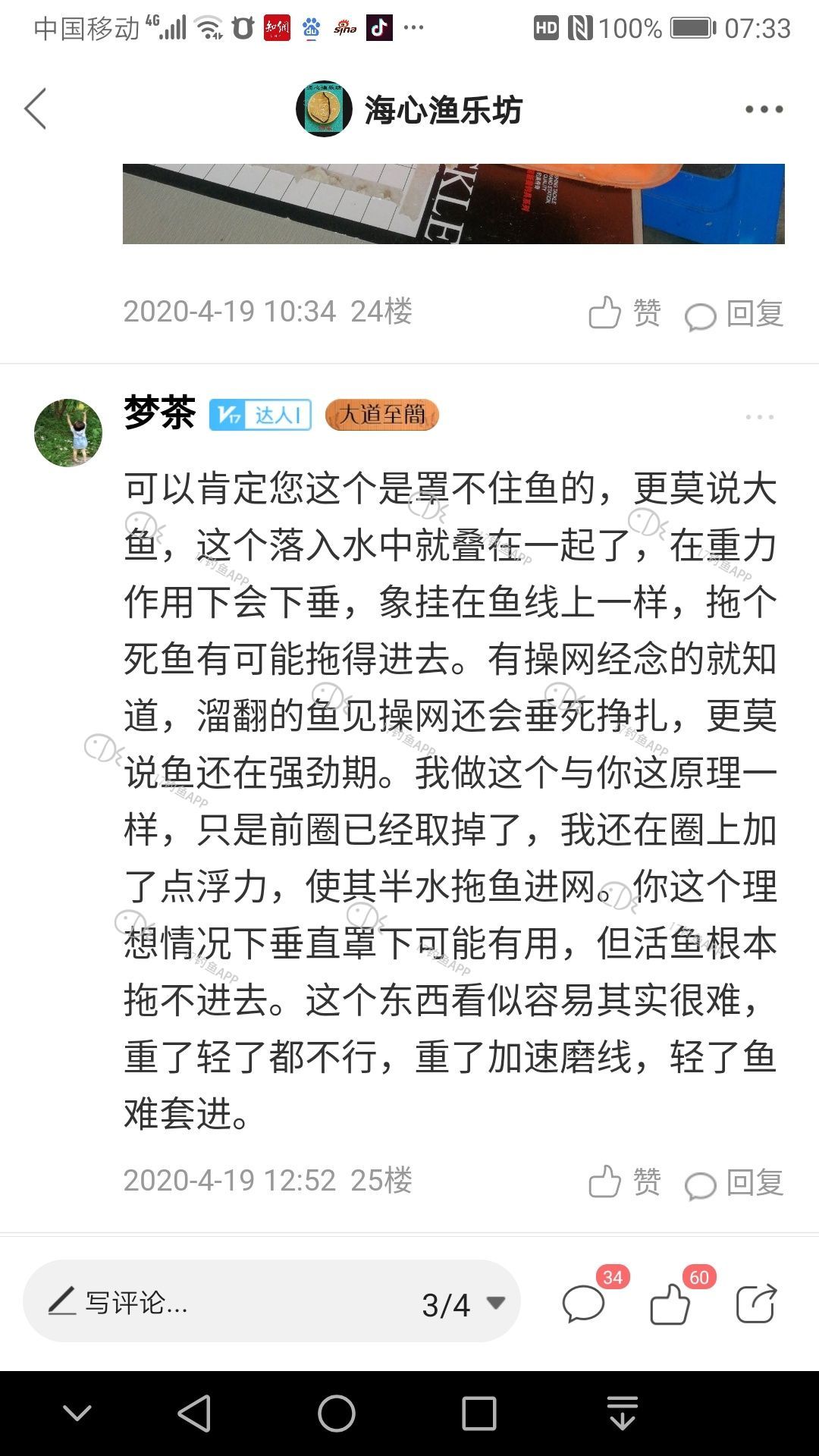Expand the 3/4 page selector
This screenshot has height=1456, width=819.
point(463,1304)
